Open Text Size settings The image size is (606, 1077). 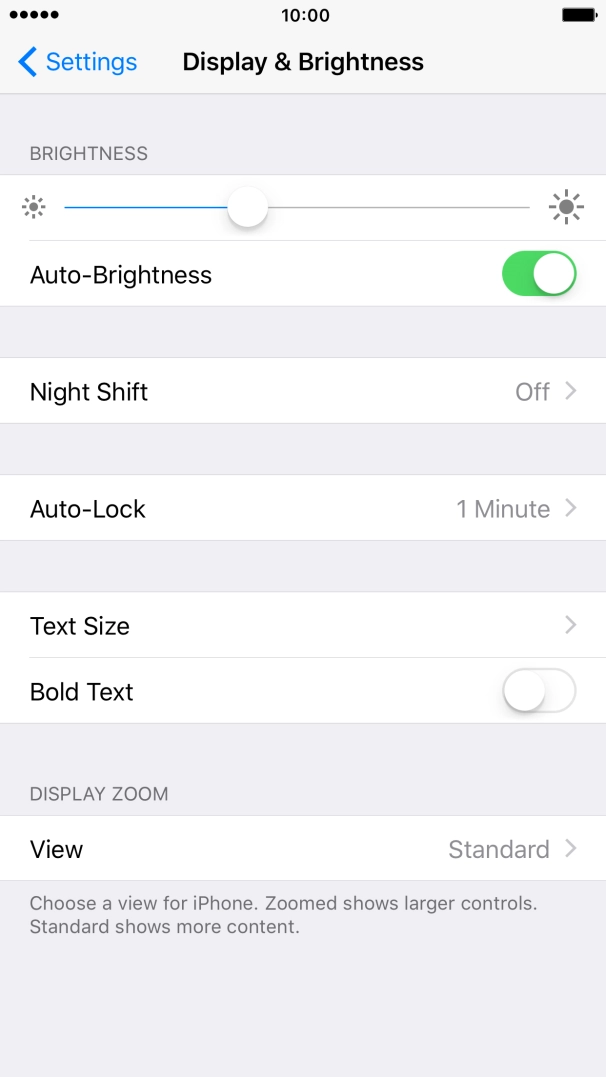point(302,625)
